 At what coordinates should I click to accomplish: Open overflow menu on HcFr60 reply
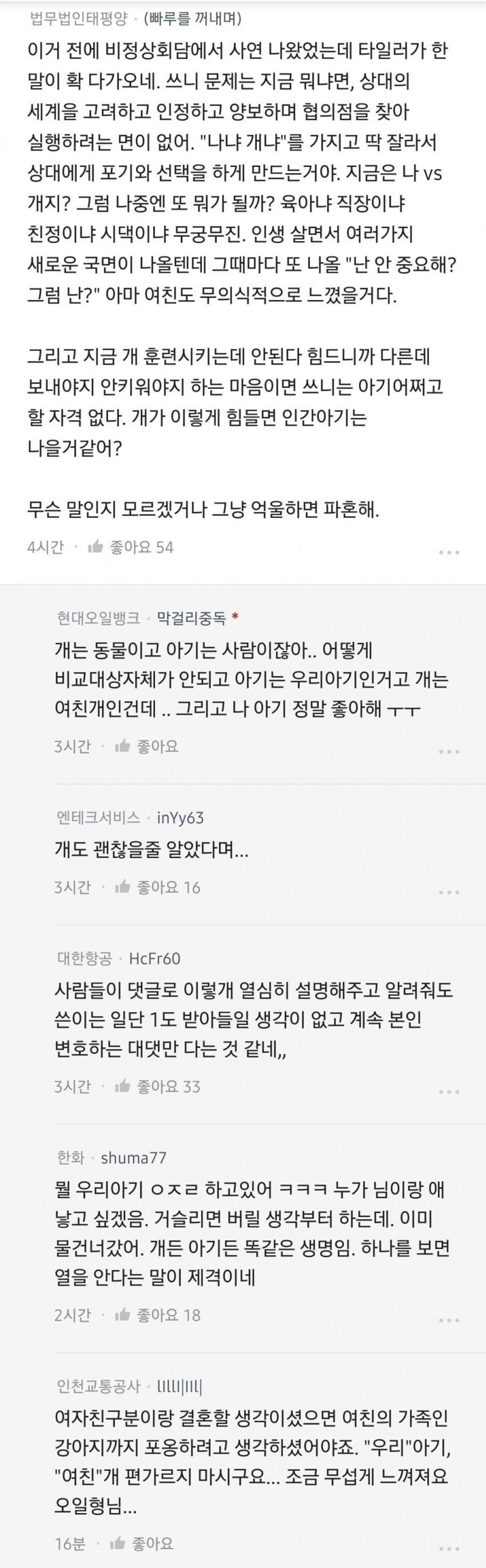[x=449, y=1091]
